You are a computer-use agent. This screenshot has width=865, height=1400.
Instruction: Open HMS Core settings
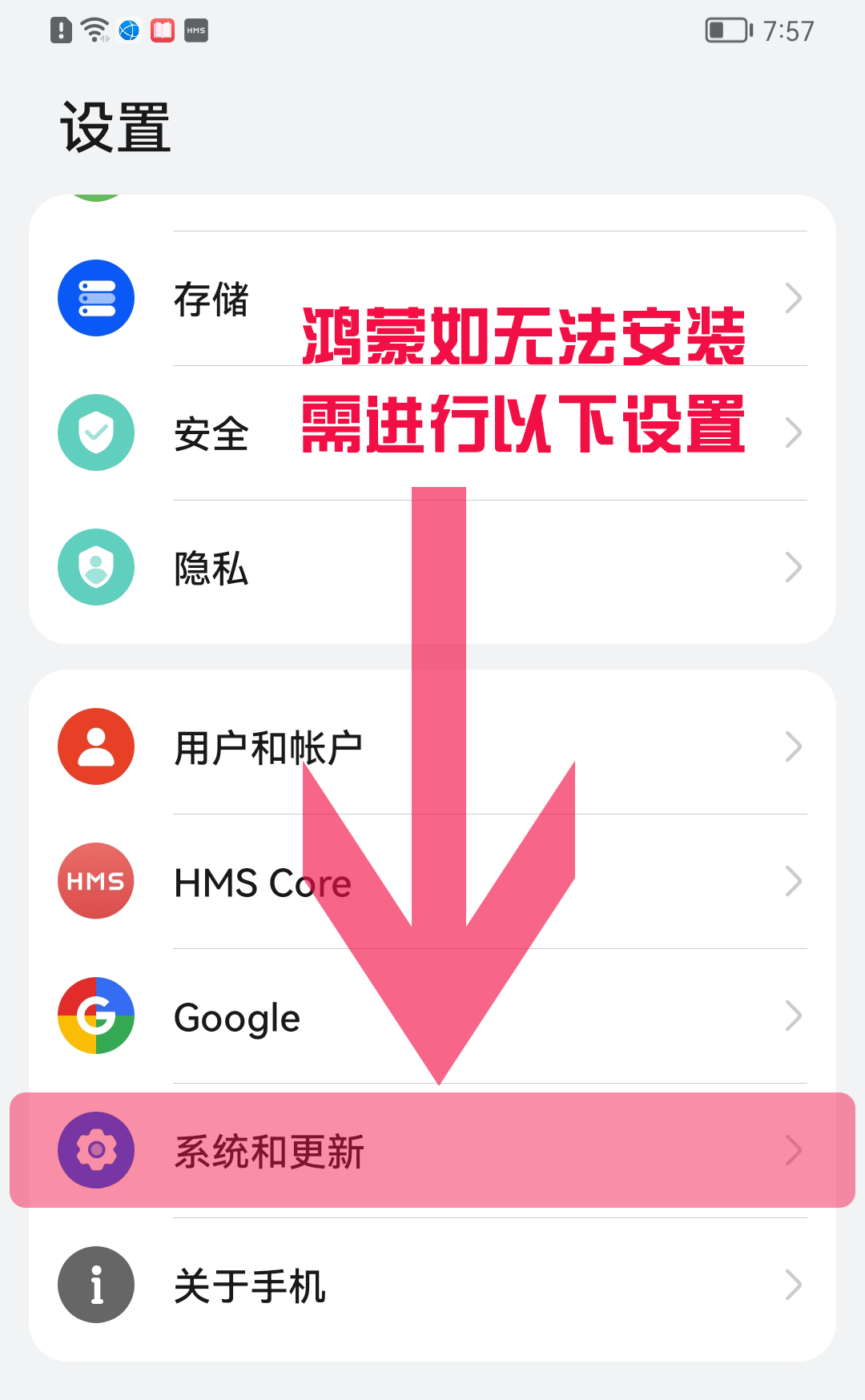pyautogui.click(x=263, y=882)
